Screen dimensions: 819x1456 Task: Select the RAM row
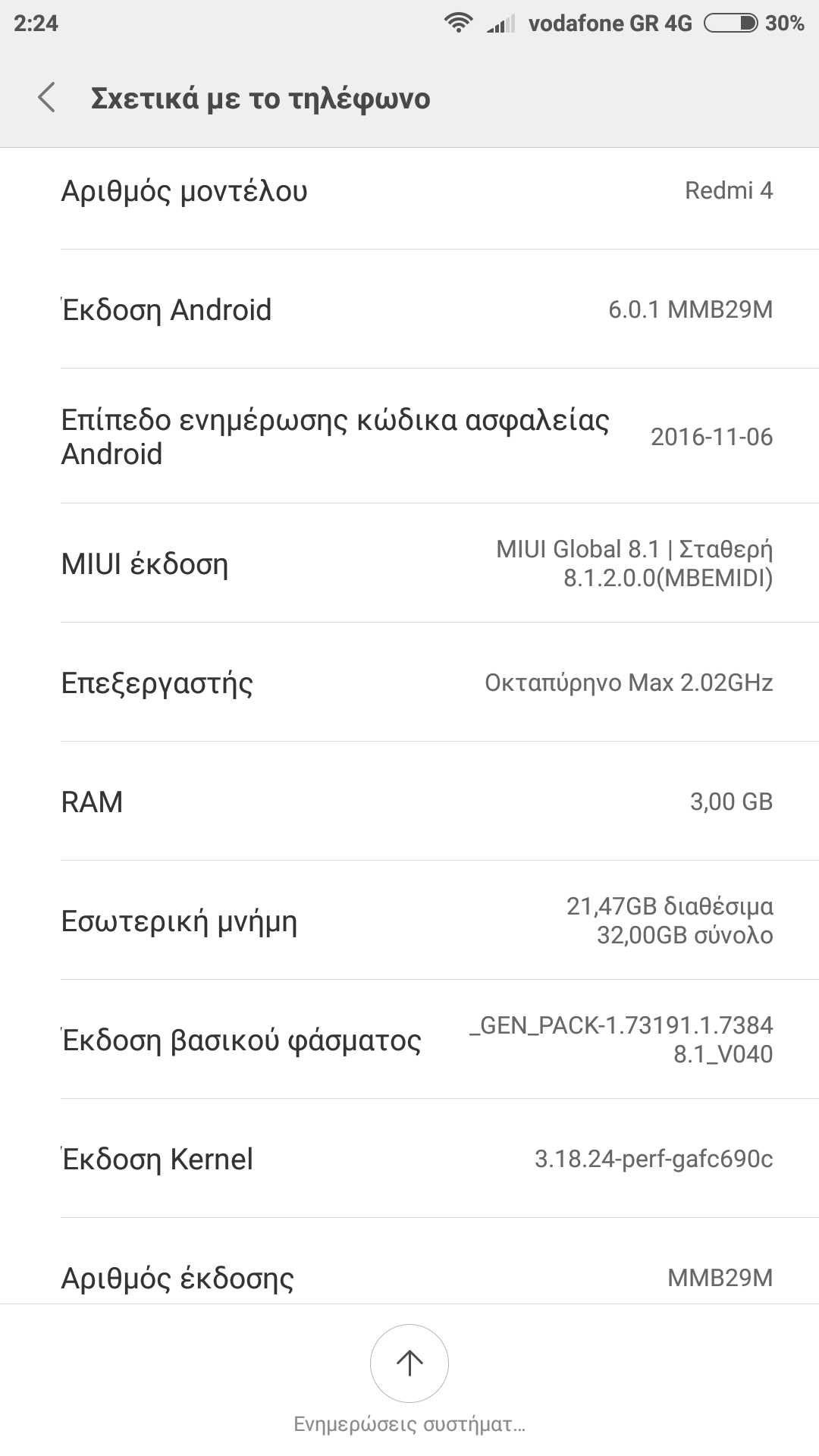pyautogui.click(x=409, y=802)
